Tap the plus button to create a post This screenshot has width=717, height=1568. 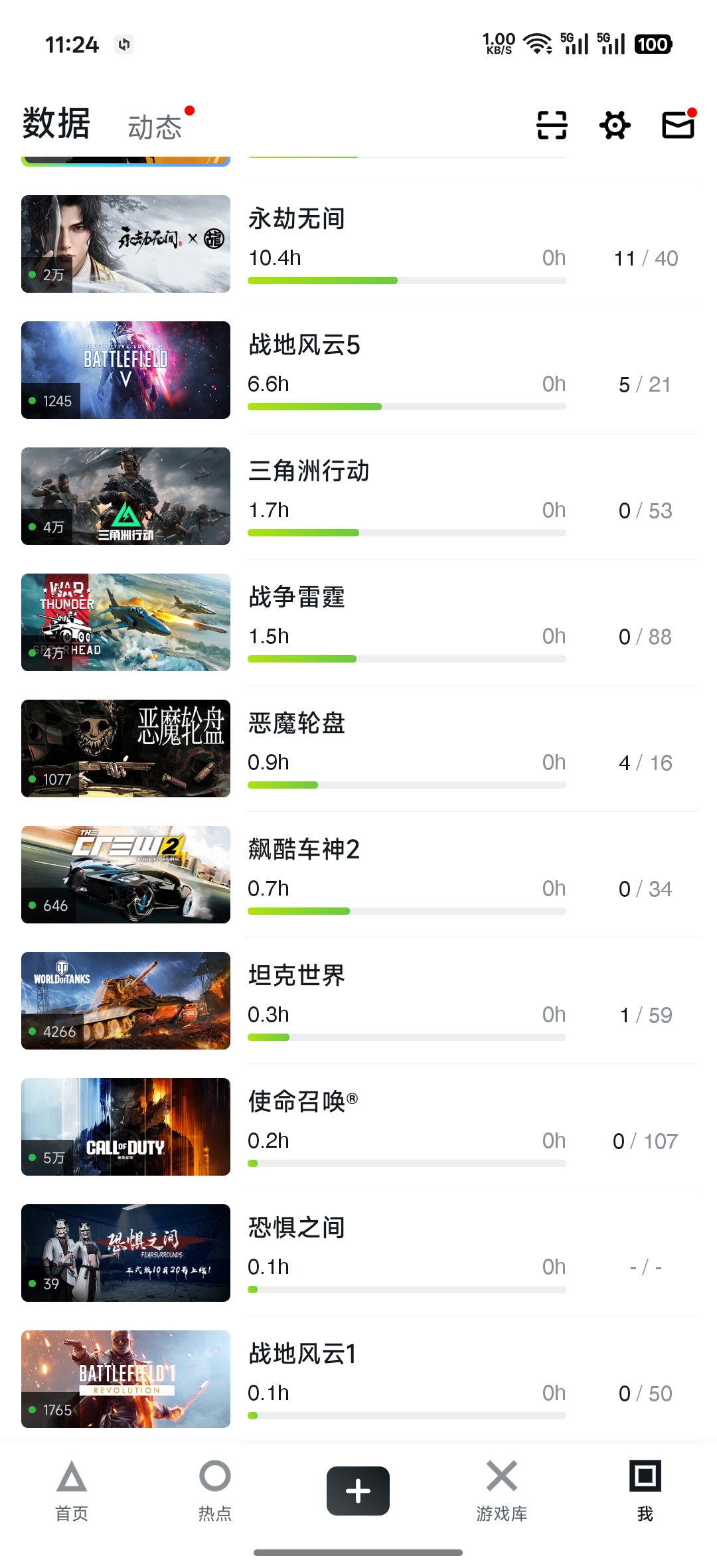tap(358, 1490)
